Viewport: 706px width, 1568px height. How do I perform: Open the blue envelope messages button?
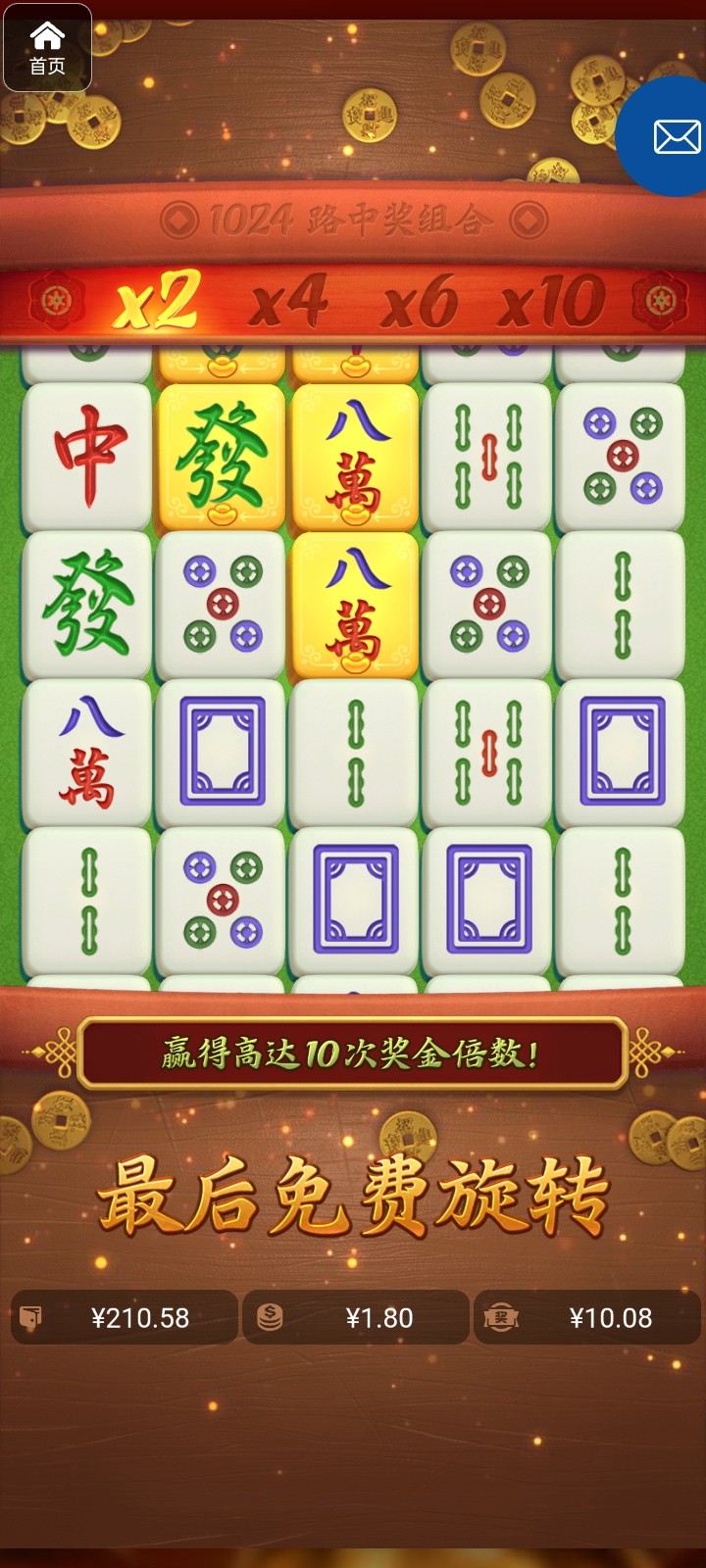click(675, 137)
